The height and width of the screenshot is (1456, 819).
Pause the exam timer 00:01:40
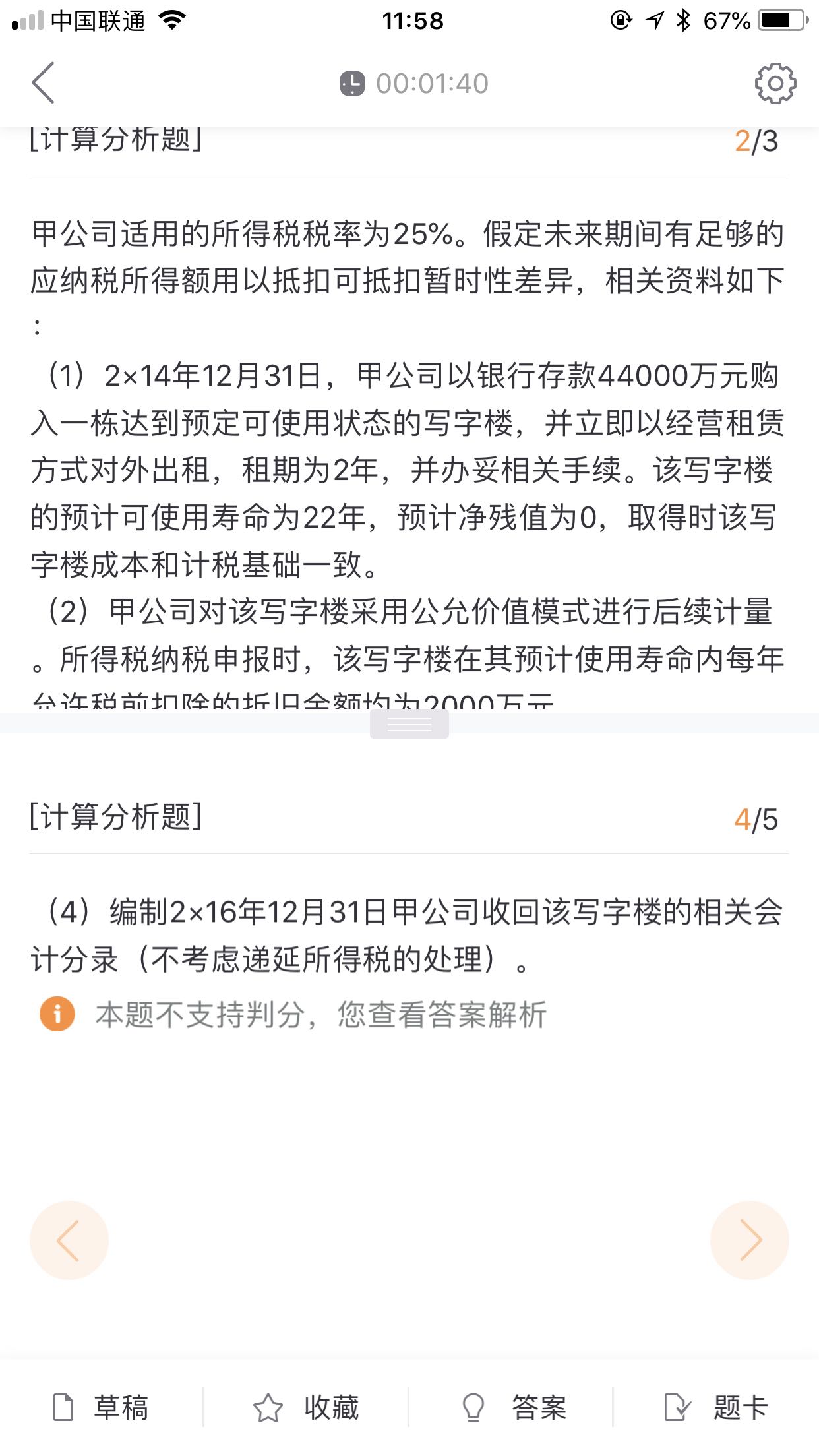pyautogui.click(x=414, y=84)
